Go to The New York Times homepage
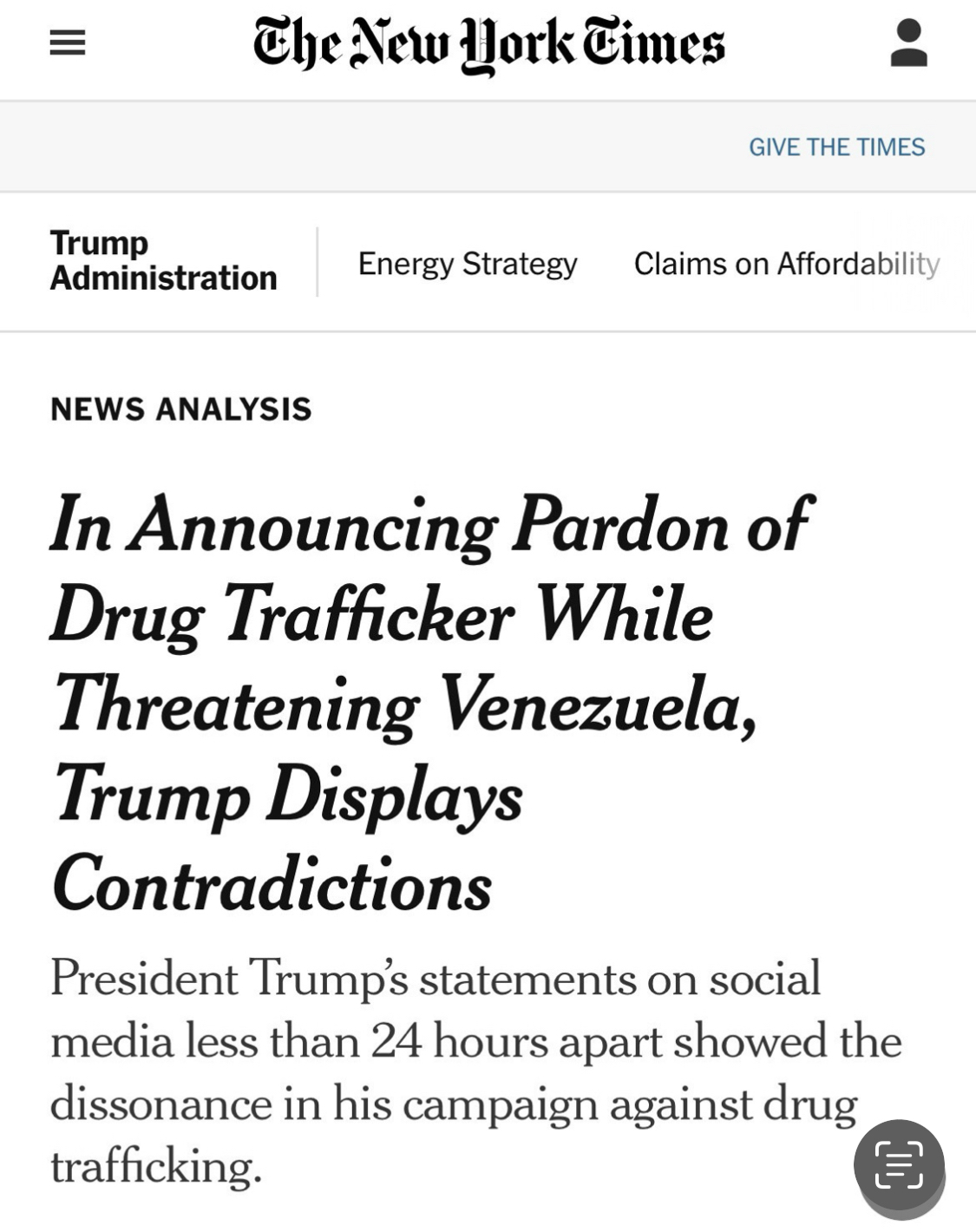This screenshot has height=1232, width=976. tap(488, 45)
